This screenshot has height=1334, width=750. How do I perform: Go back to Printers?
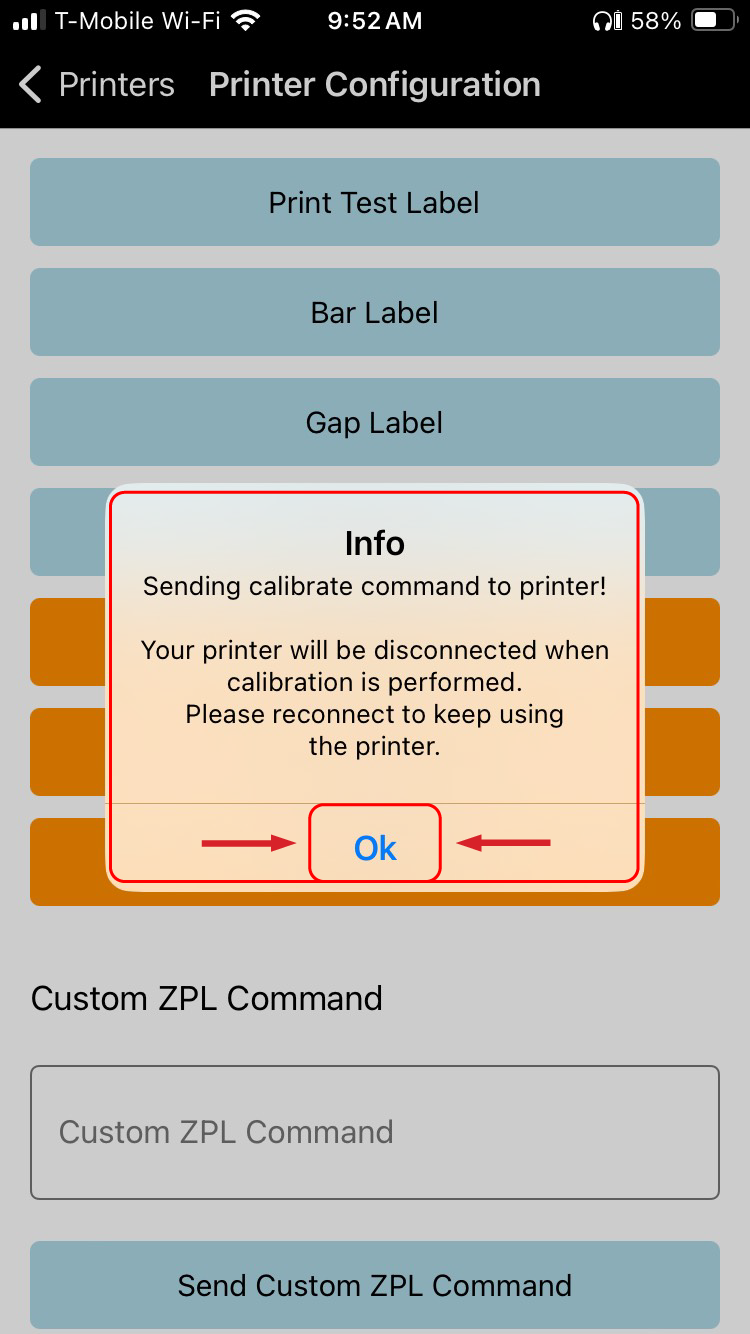pos(97,85)
